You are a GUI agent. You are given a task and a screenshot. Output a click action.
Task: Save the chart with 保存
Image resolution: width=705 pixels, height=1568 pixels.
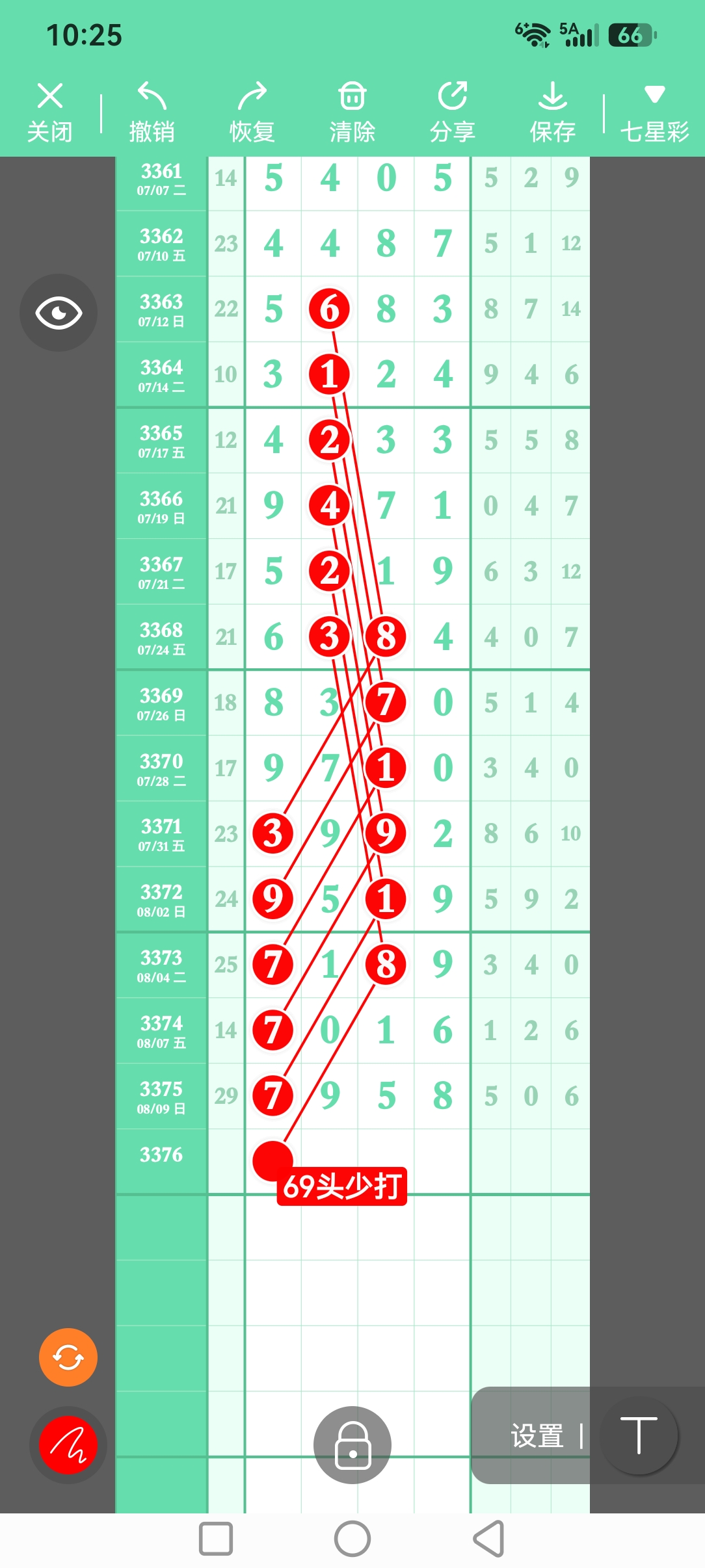(552, 112)
